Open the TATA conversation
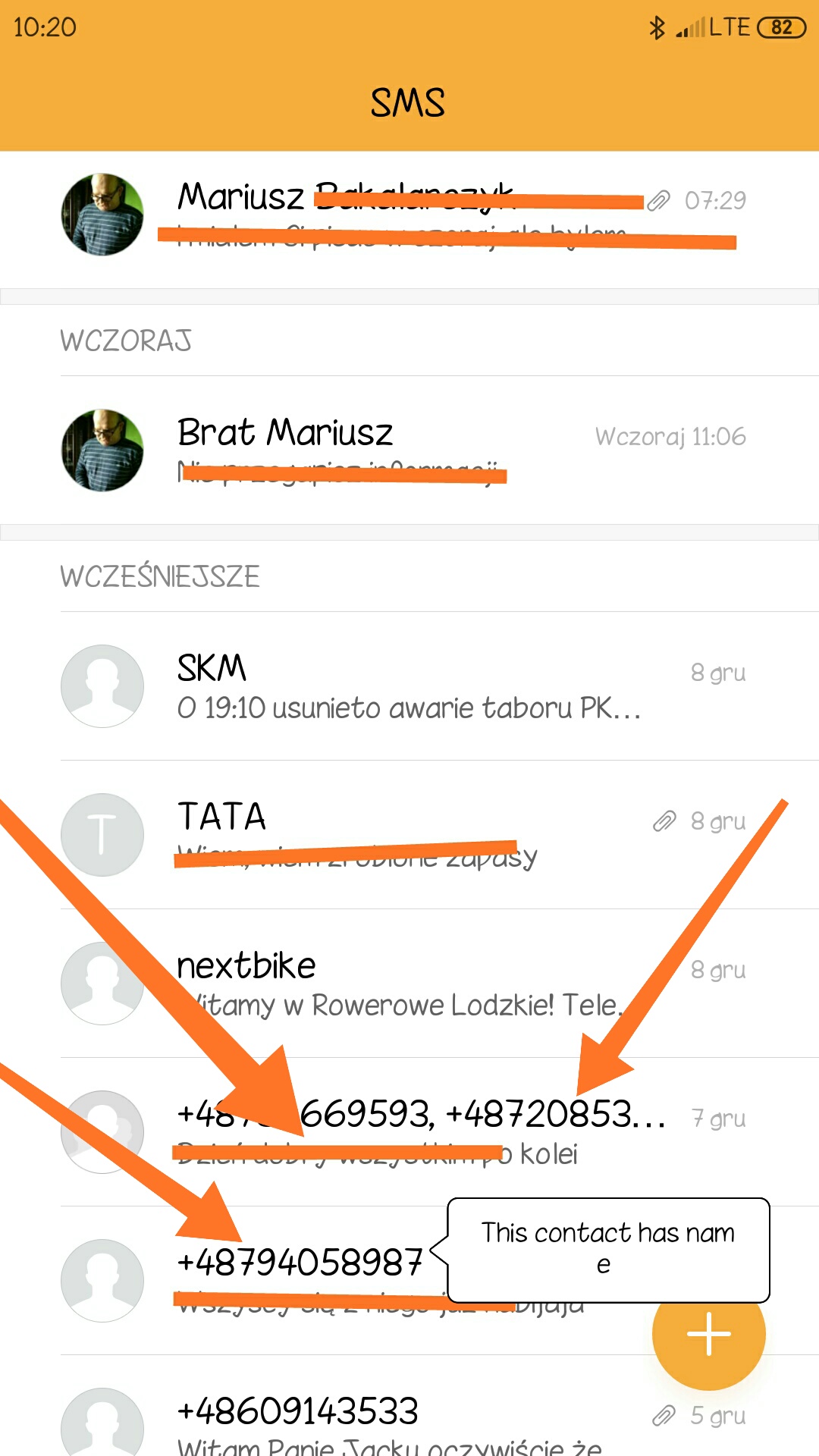819x1456 pixels. (x=409, y=835)
